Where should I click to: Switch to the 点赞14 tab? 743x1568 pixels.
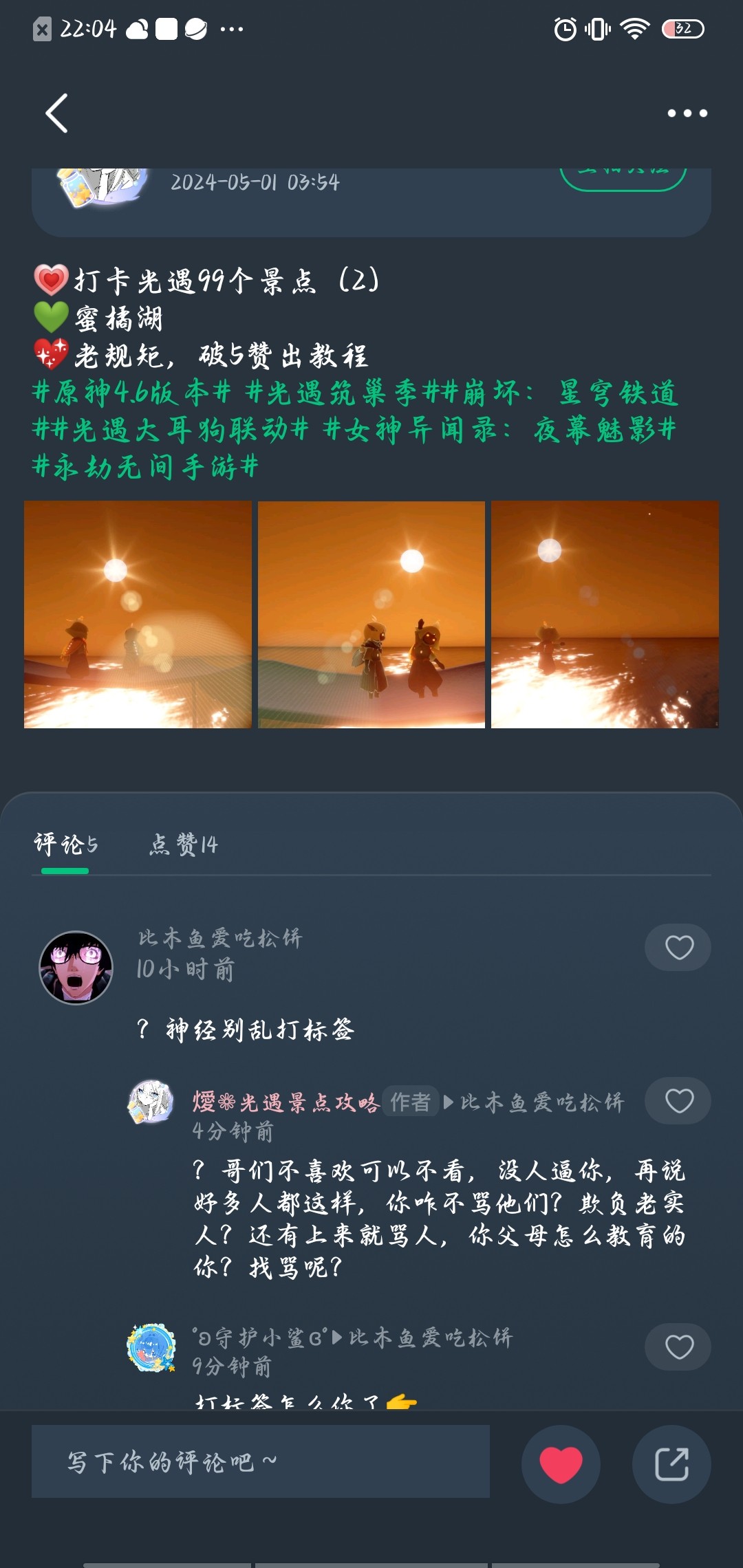point(184,844)
